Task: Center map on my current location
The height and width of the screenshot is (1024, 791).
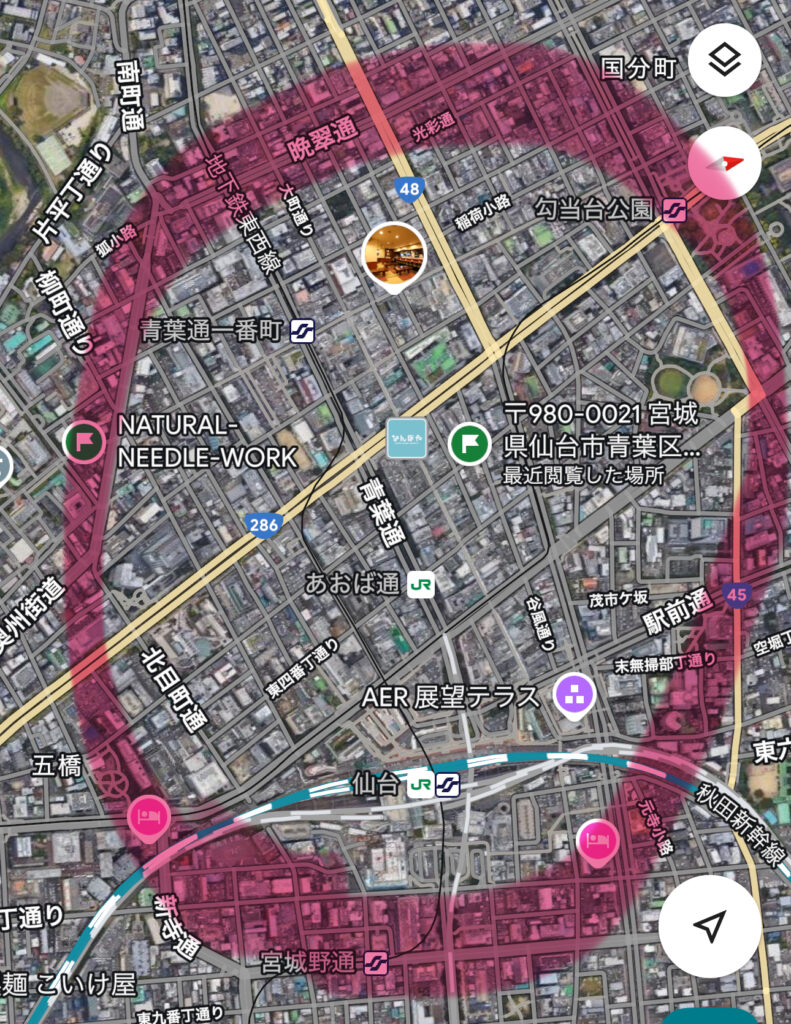Action: (708, 926)
